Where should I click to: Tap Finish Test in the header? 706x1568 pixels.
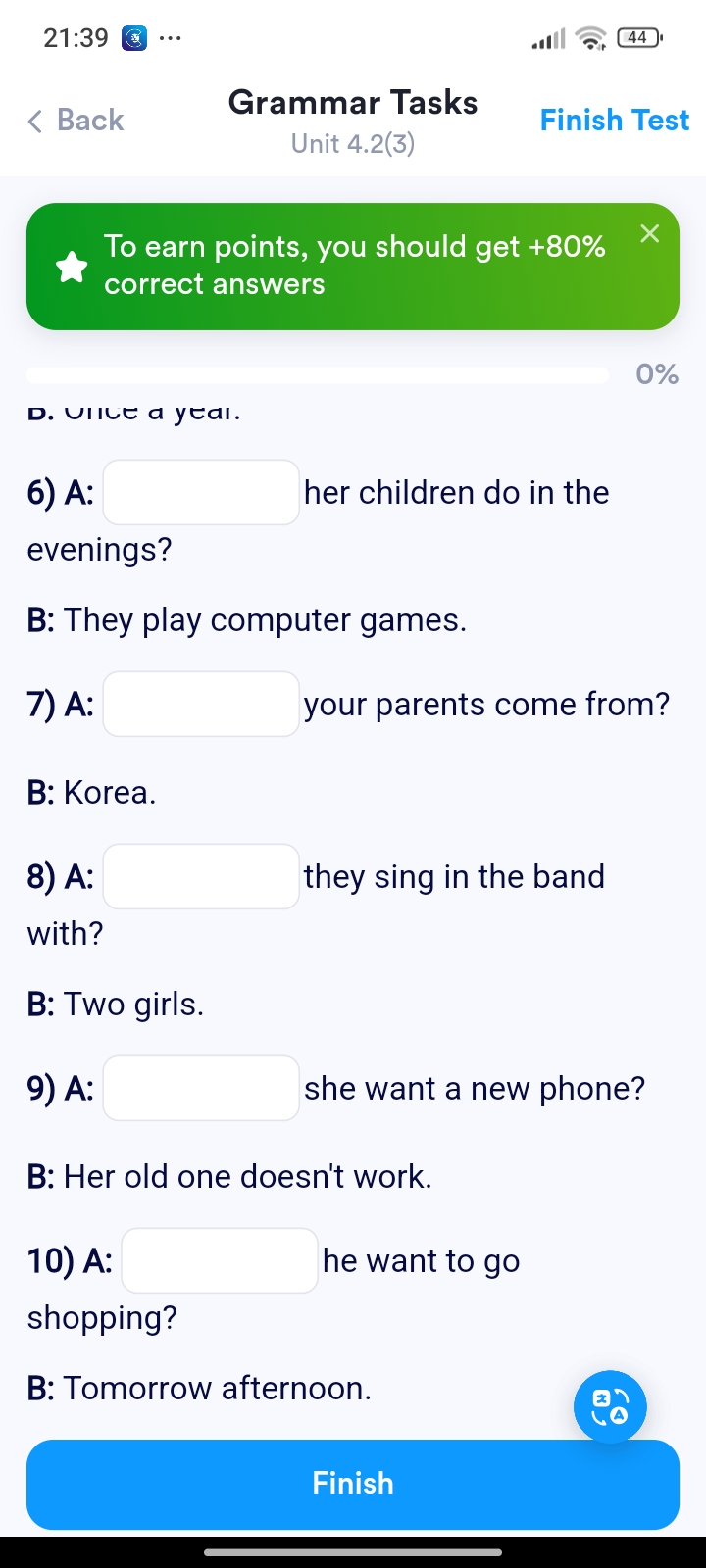click(x=615, y=121)
